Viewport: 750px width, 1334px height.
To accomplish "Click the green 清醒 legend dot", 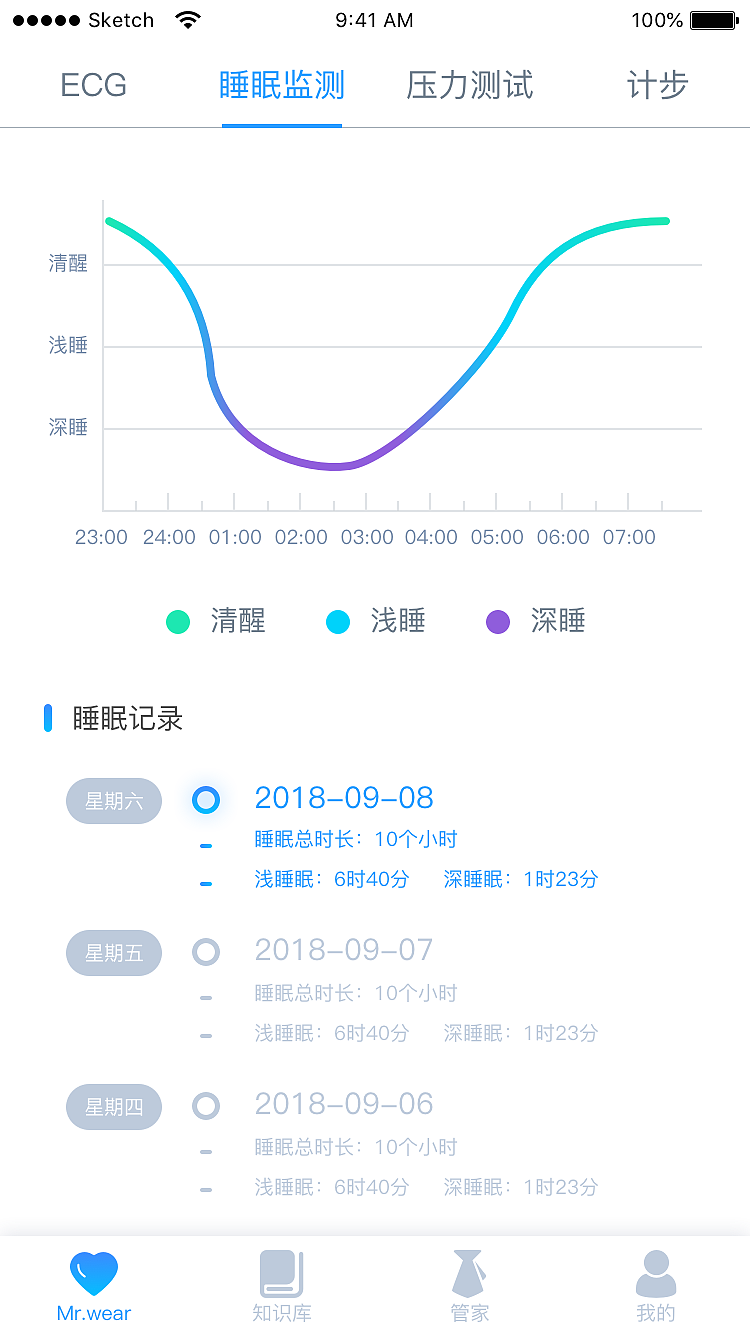I will point(178,621).
